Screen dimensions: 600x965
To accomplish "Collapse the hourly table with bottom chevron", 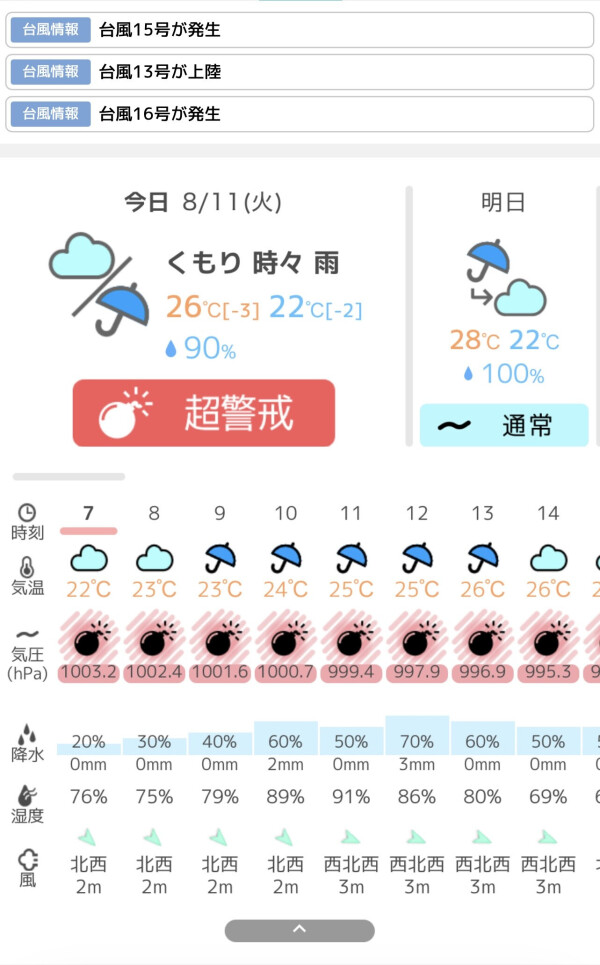I will [300, 930].
